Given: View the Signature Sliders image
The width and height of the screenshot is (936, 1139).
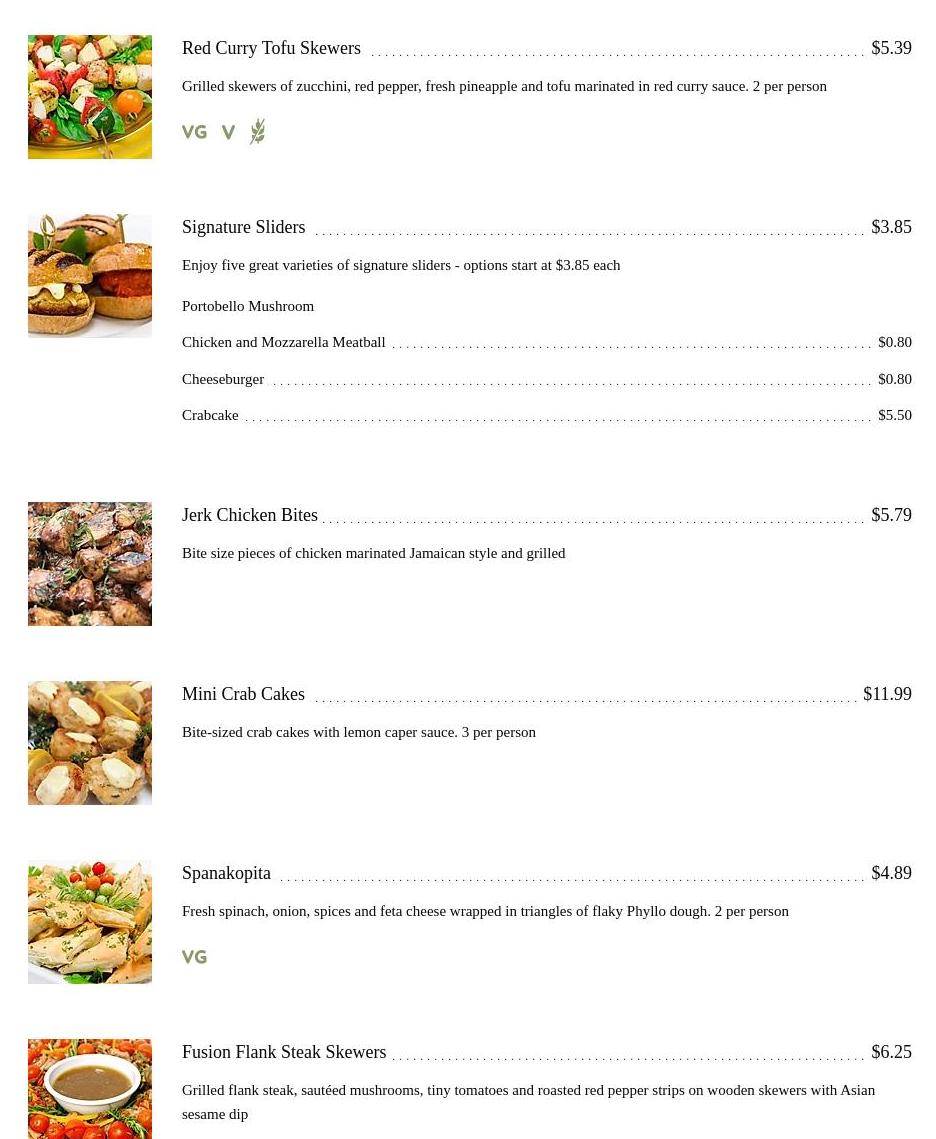Looking at the screenshot, I should [x=90, y=276].
